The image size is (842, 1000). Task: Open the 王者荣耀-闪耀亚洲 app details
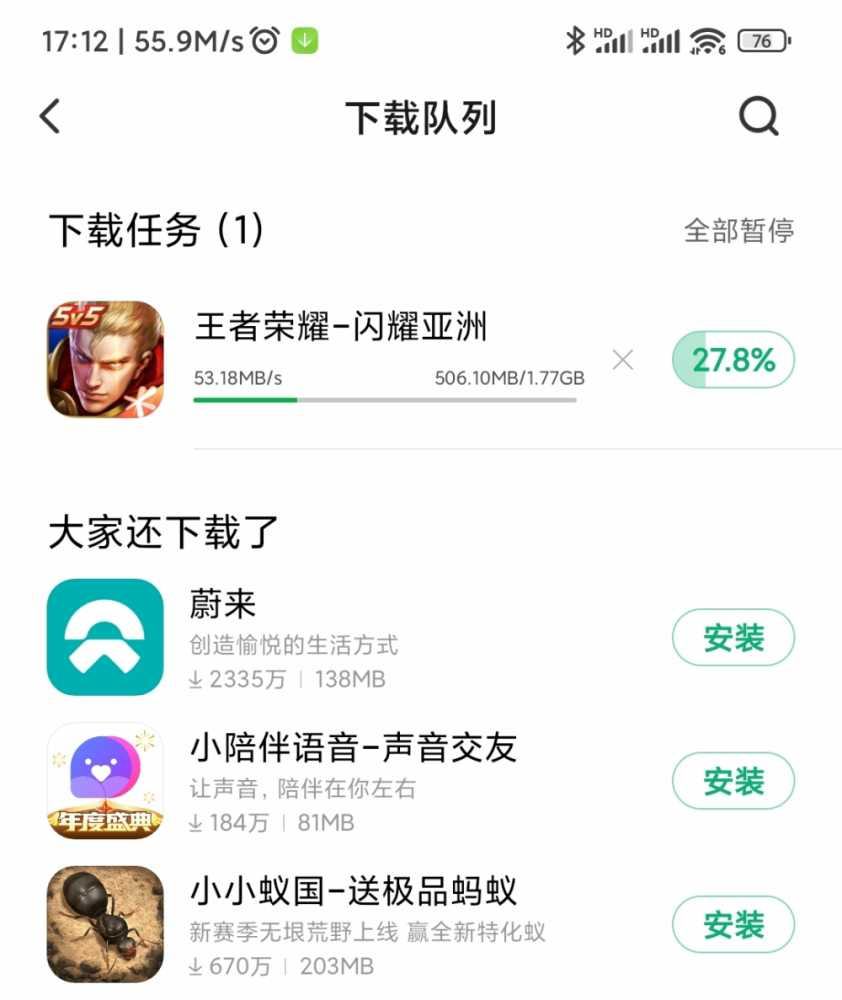(340, 327)
